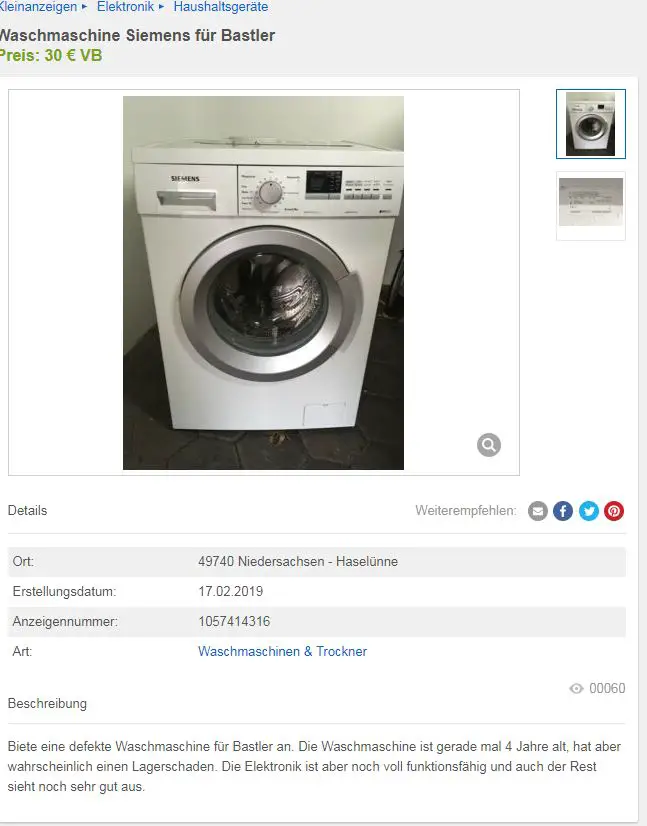647x826 pixels.
Task: Open the Haushaltsgeräte breadcrumb link
Action: point(220,7)
